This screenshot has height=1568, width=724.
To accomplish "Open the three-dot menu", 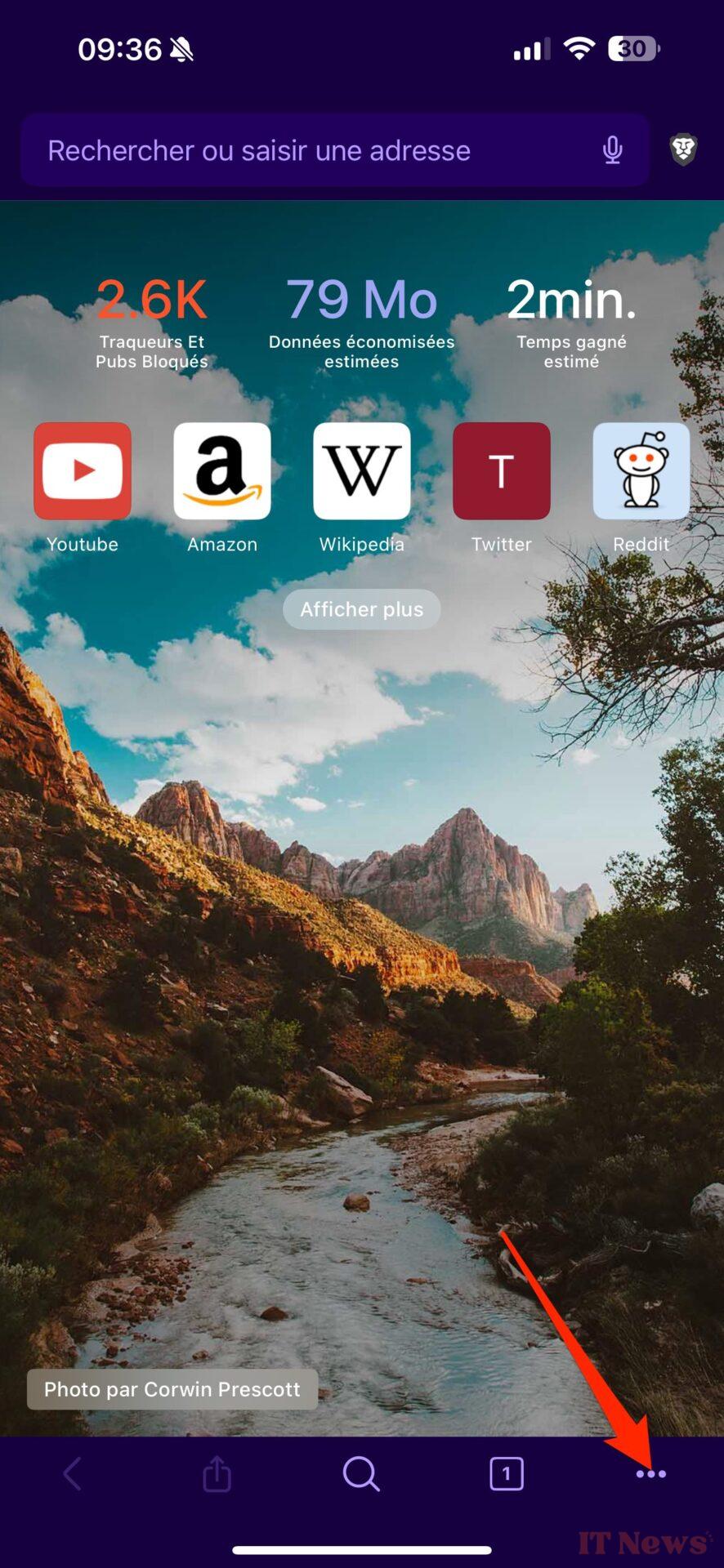I will coord(651,1474).
